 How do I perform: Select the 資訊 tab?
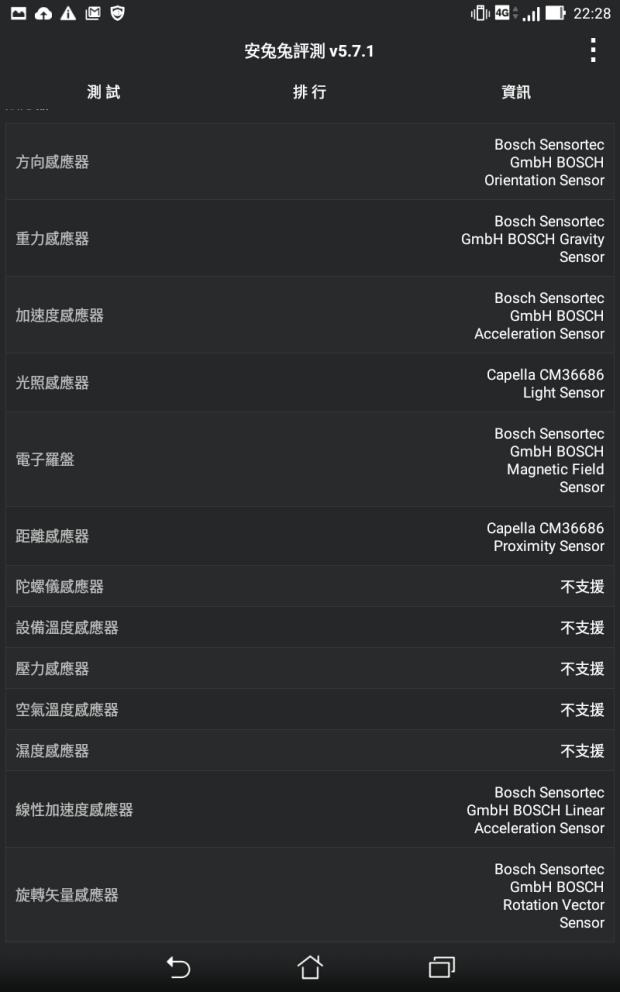[x=516, y=92]
